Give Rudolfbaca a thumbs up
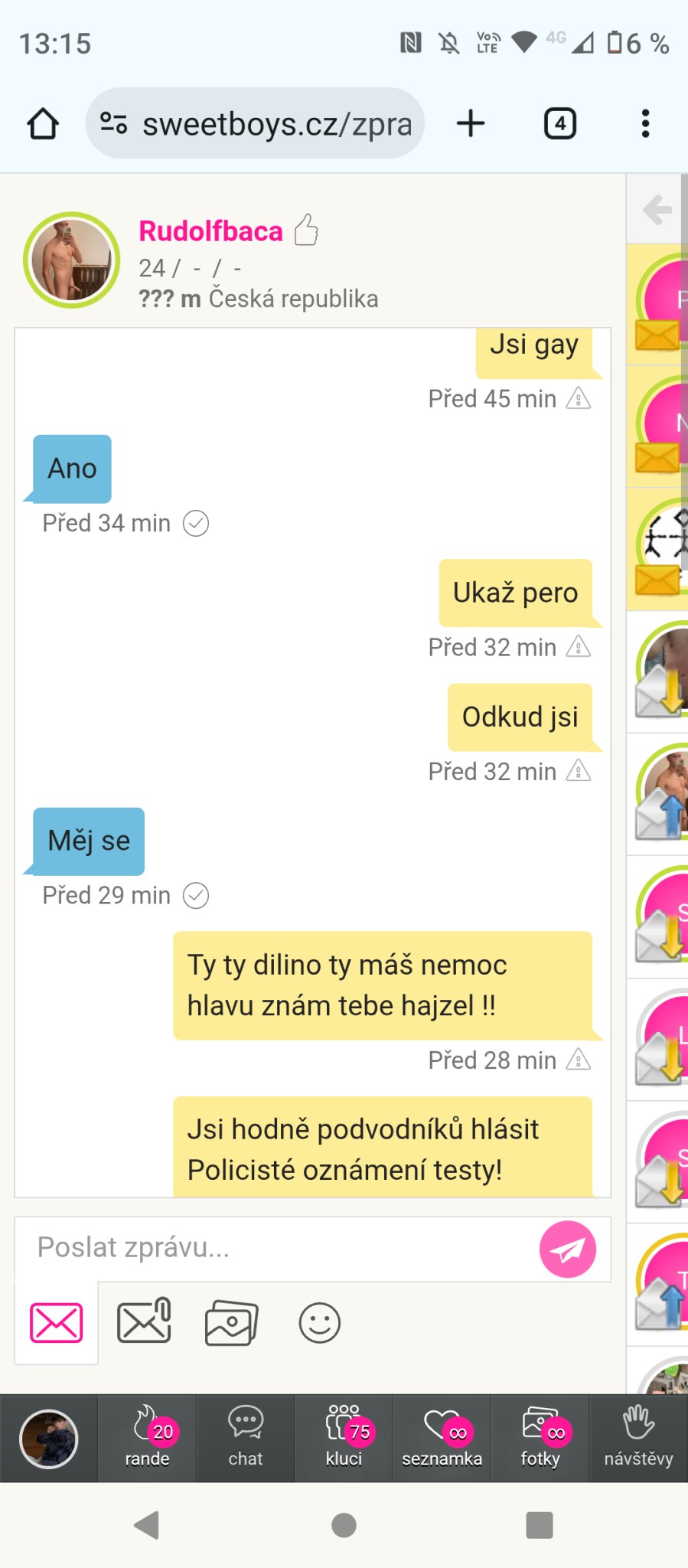Viewport: 688px width, 1568px height. 306,230
